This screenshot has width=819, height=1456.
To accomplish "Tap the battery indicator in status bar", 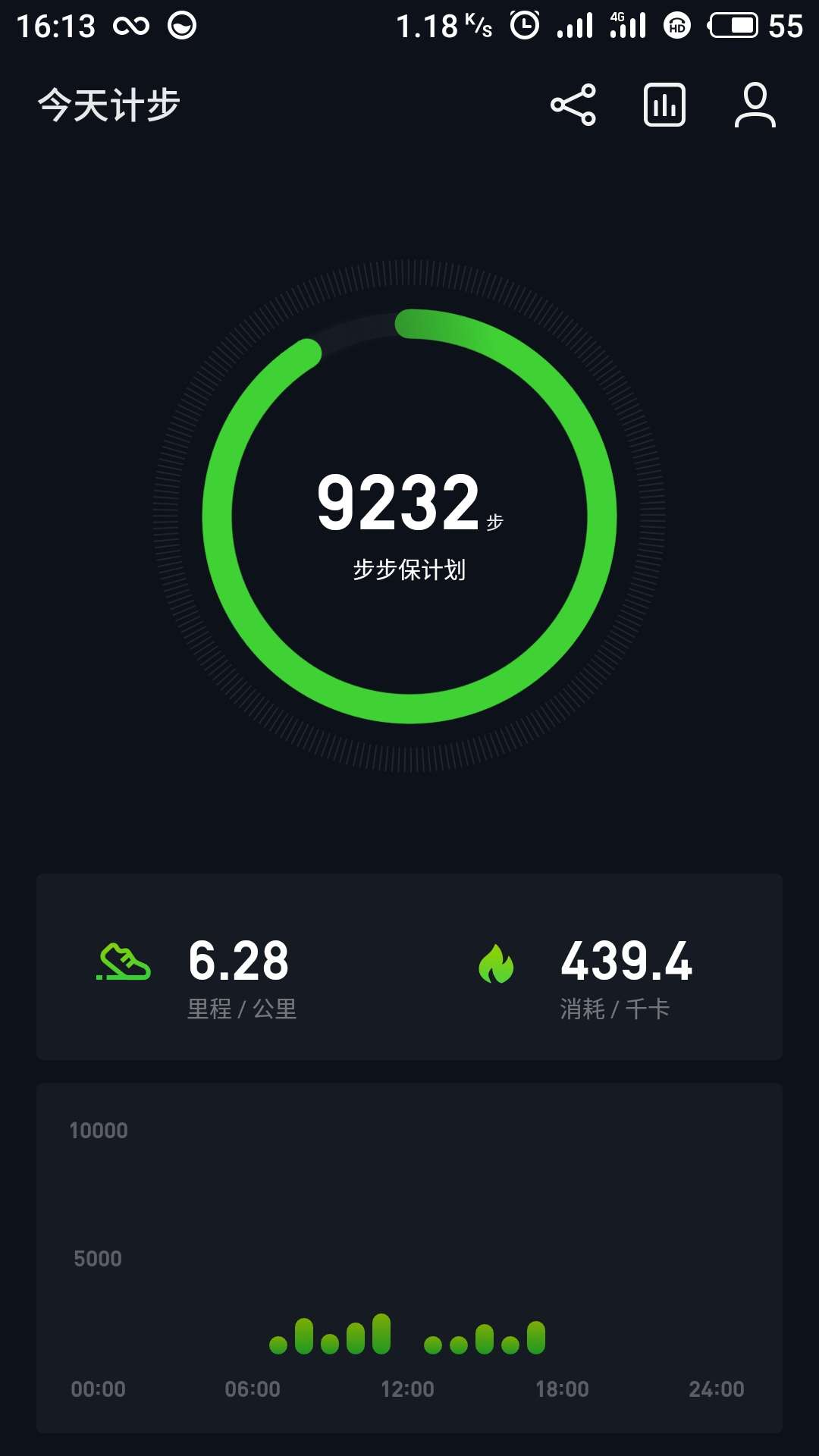I will point(733,25).
